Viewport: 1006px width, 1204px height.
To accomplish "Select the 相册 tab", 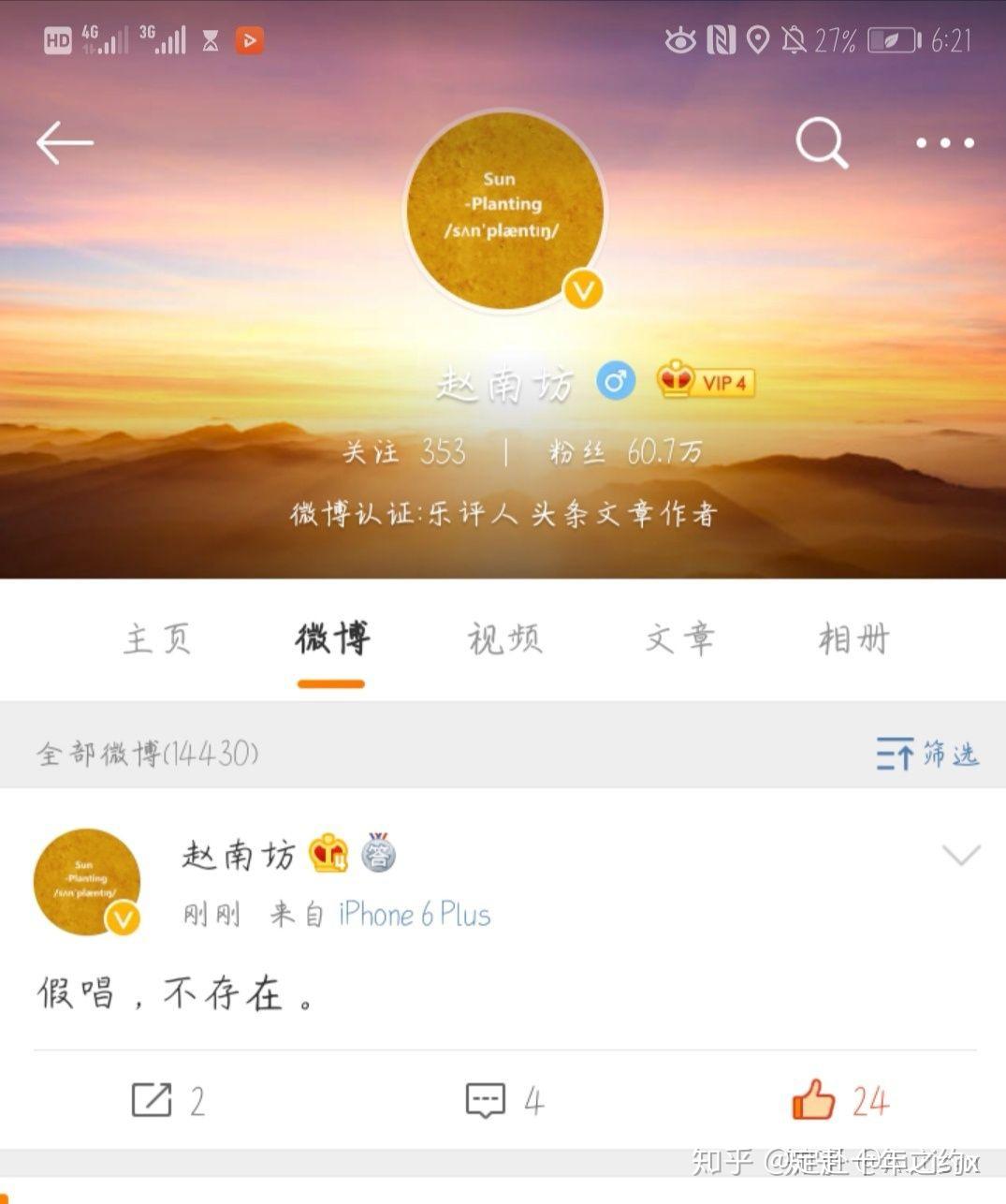I will [x=853, y=639].
